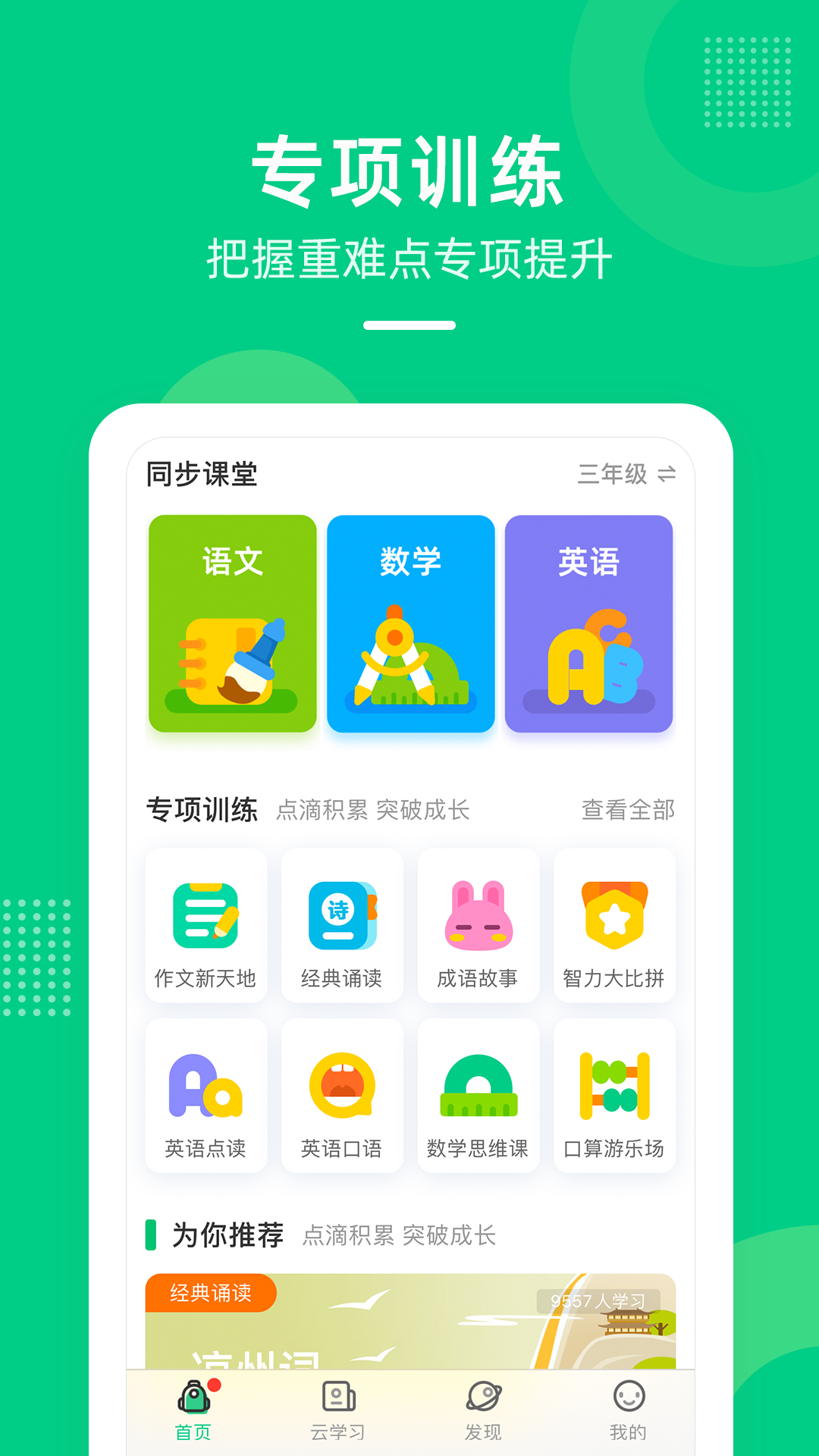Open the 凉州词 recommendation banner
819x1456 pixels.
tap(409, 1327)
